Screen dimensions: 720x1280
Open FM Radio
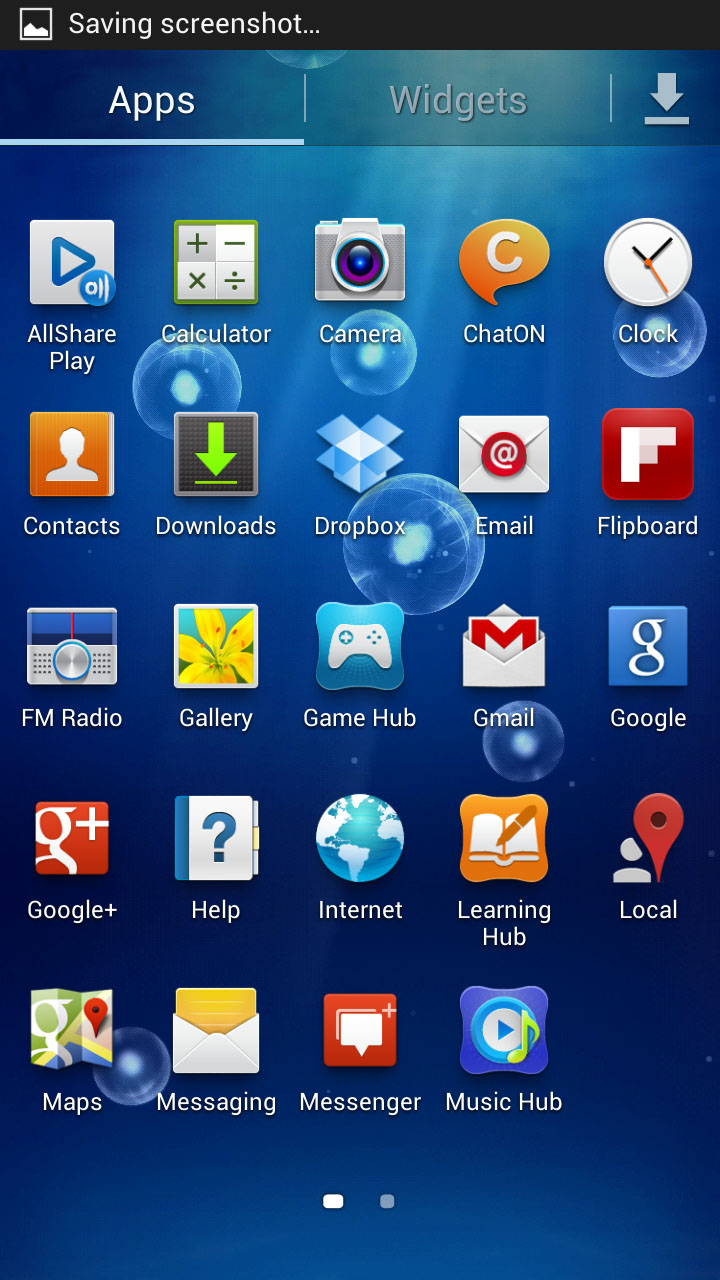pos(72,647)
